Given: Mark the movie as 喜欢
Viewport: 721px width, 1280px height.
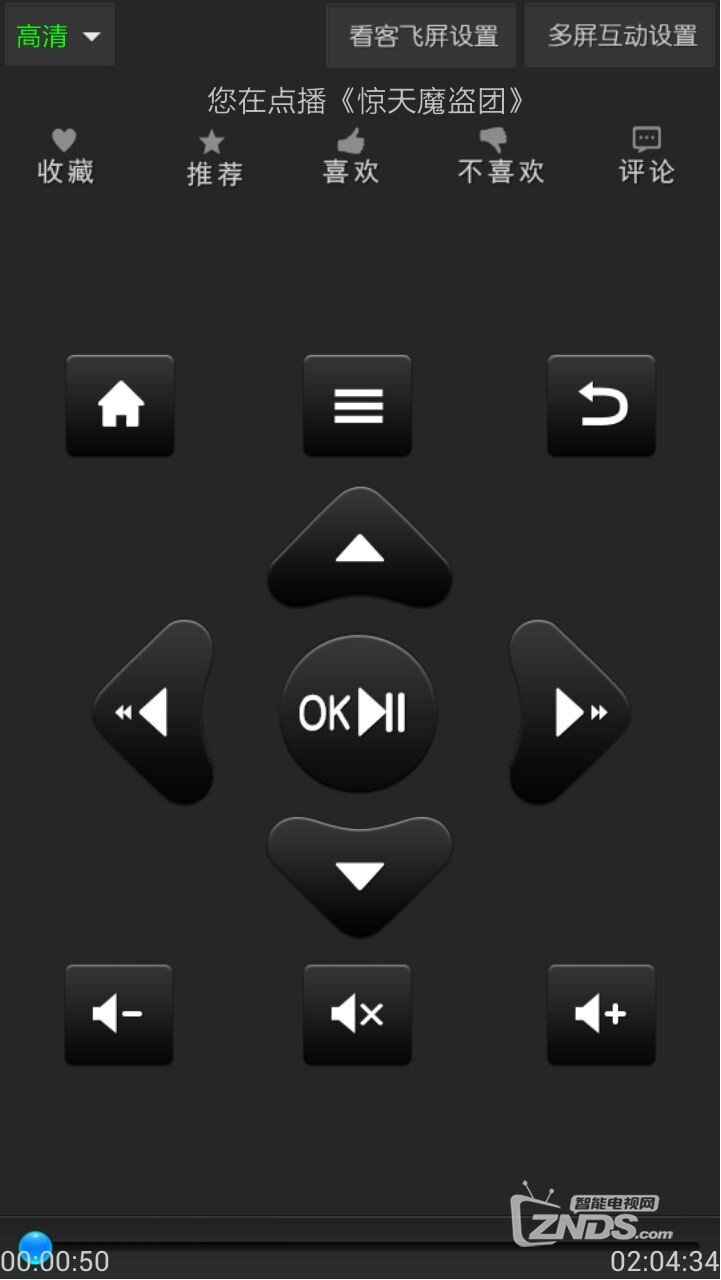Looking at the screenshot, I should tap(351, 157).
